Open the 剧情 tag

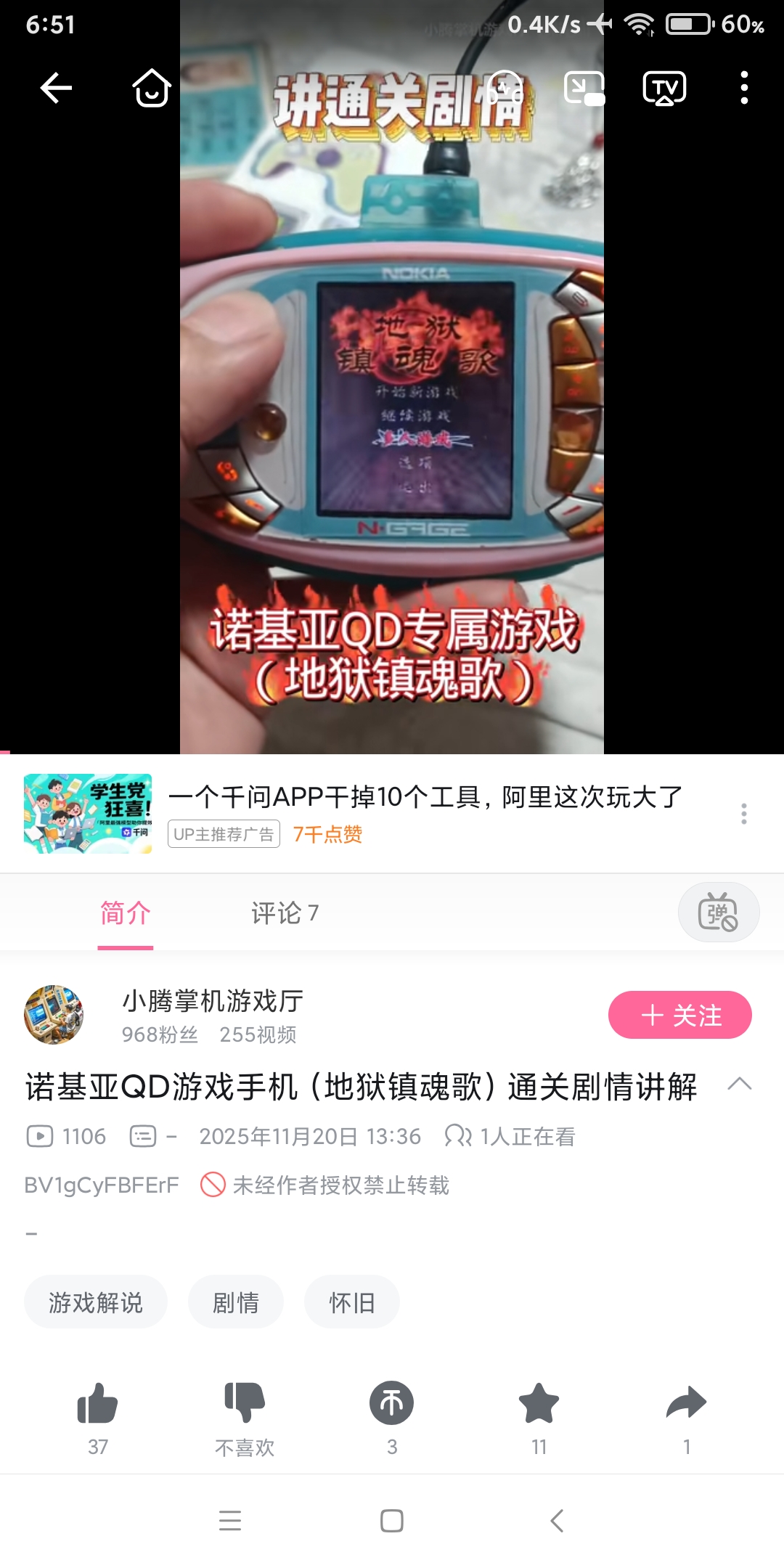(x=235, y=1302)
